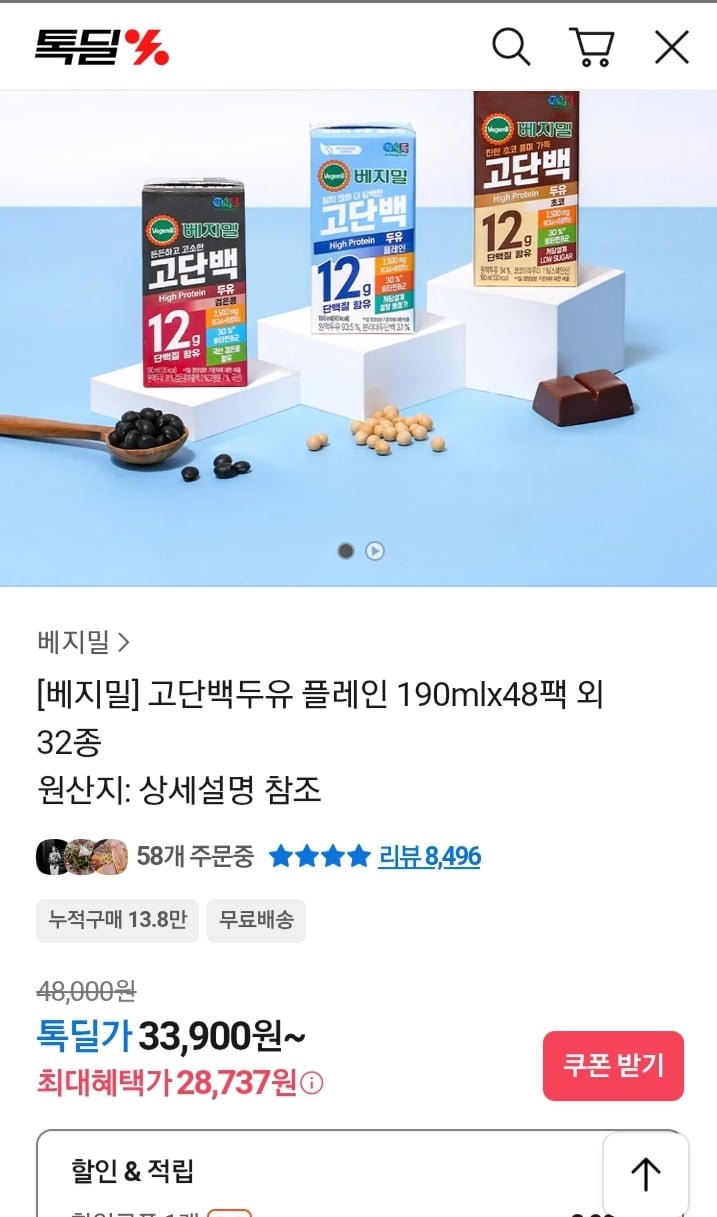Viewport: 717px width, 1217px height.
Task: Open 리뷰 8,496 reviews link
Action: [429, 856]
